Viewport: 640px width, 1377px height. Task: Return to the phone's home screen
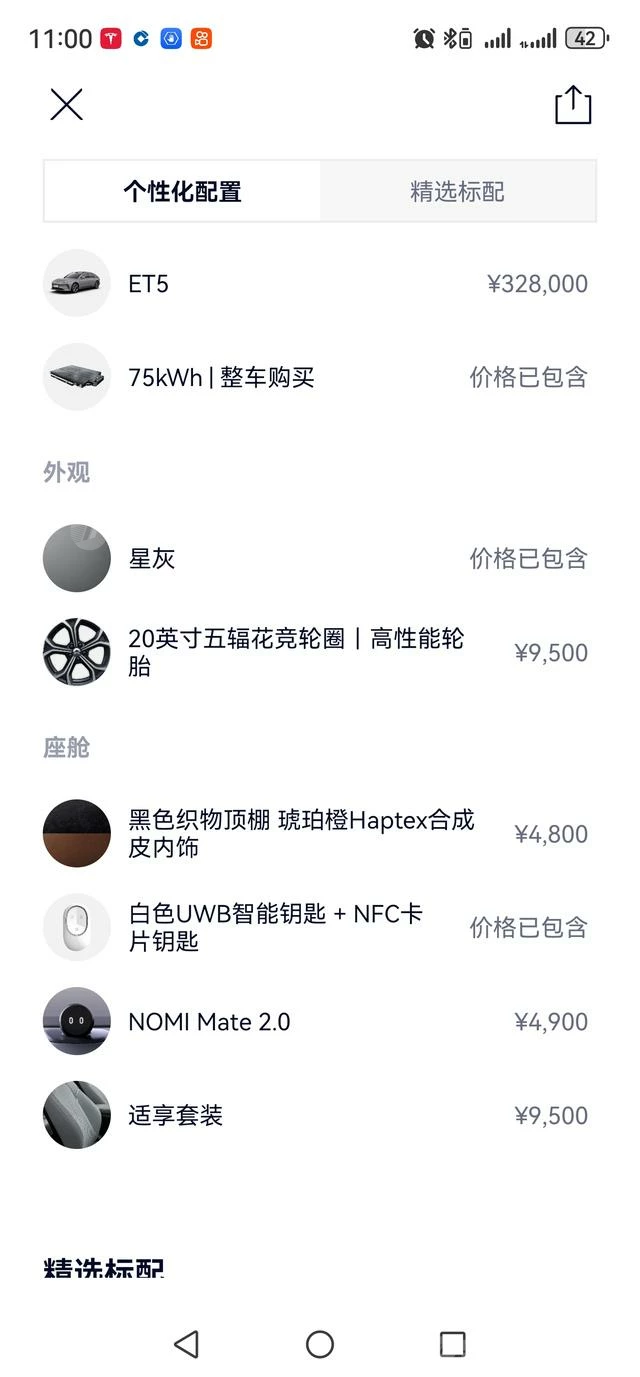click(320, 1344)
